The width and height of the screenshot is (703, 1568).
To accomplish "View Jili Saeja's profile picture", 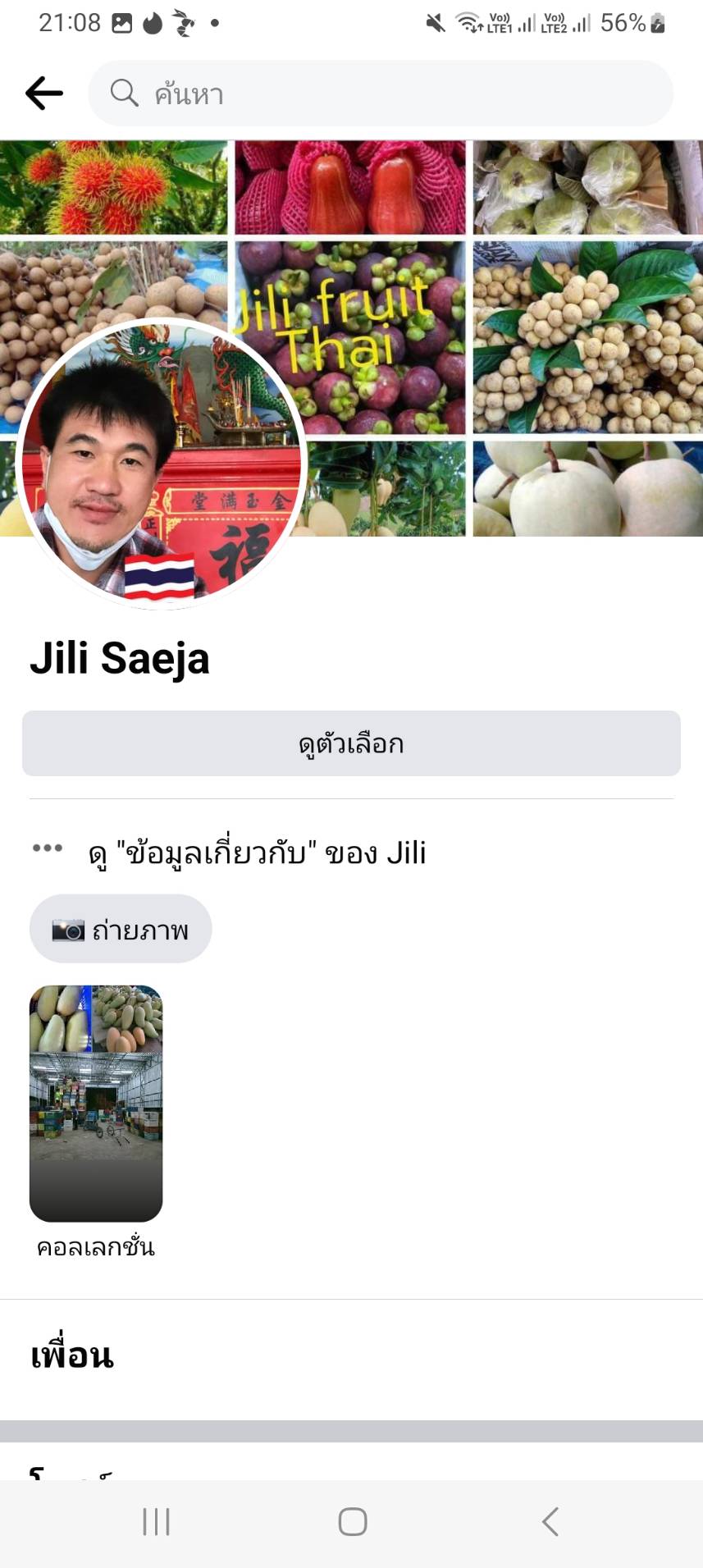I will coord(161,464).
